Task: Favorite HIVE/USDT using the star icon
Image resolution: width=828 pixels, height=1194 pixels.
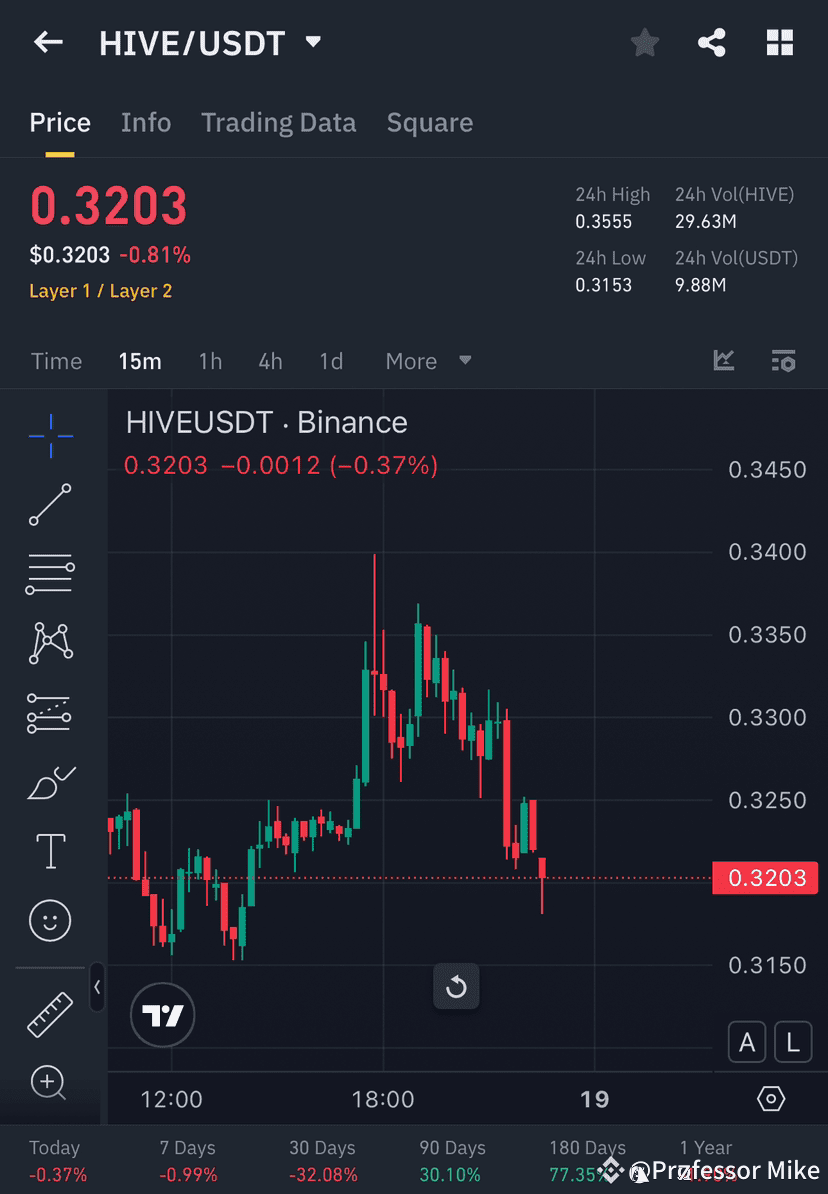Action: pyautogui.click(x=644, y=42)
